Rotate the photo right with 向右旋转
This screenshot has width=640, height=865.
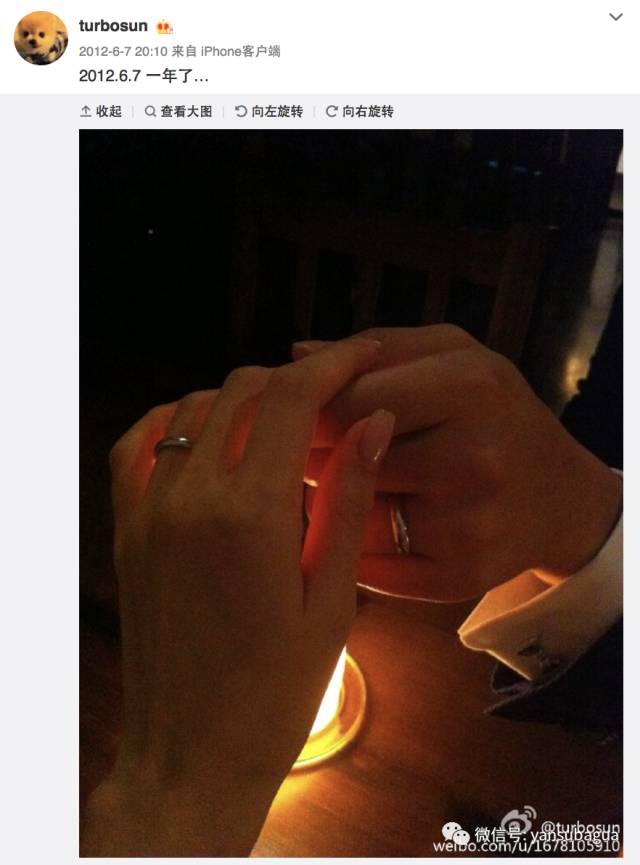coord(360,112)
